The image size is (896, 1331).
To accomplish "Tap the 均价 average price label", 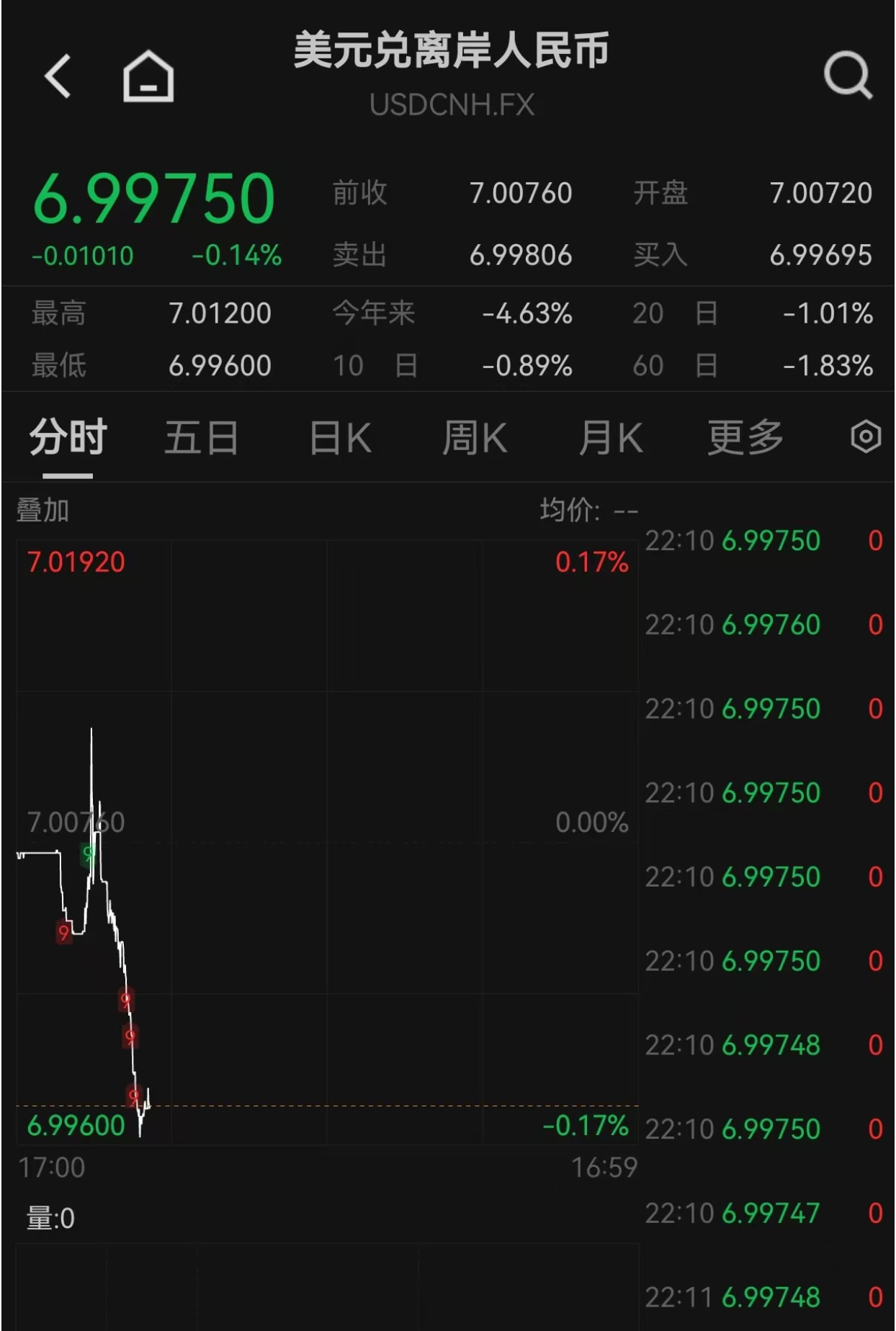I will pos(569,510).
